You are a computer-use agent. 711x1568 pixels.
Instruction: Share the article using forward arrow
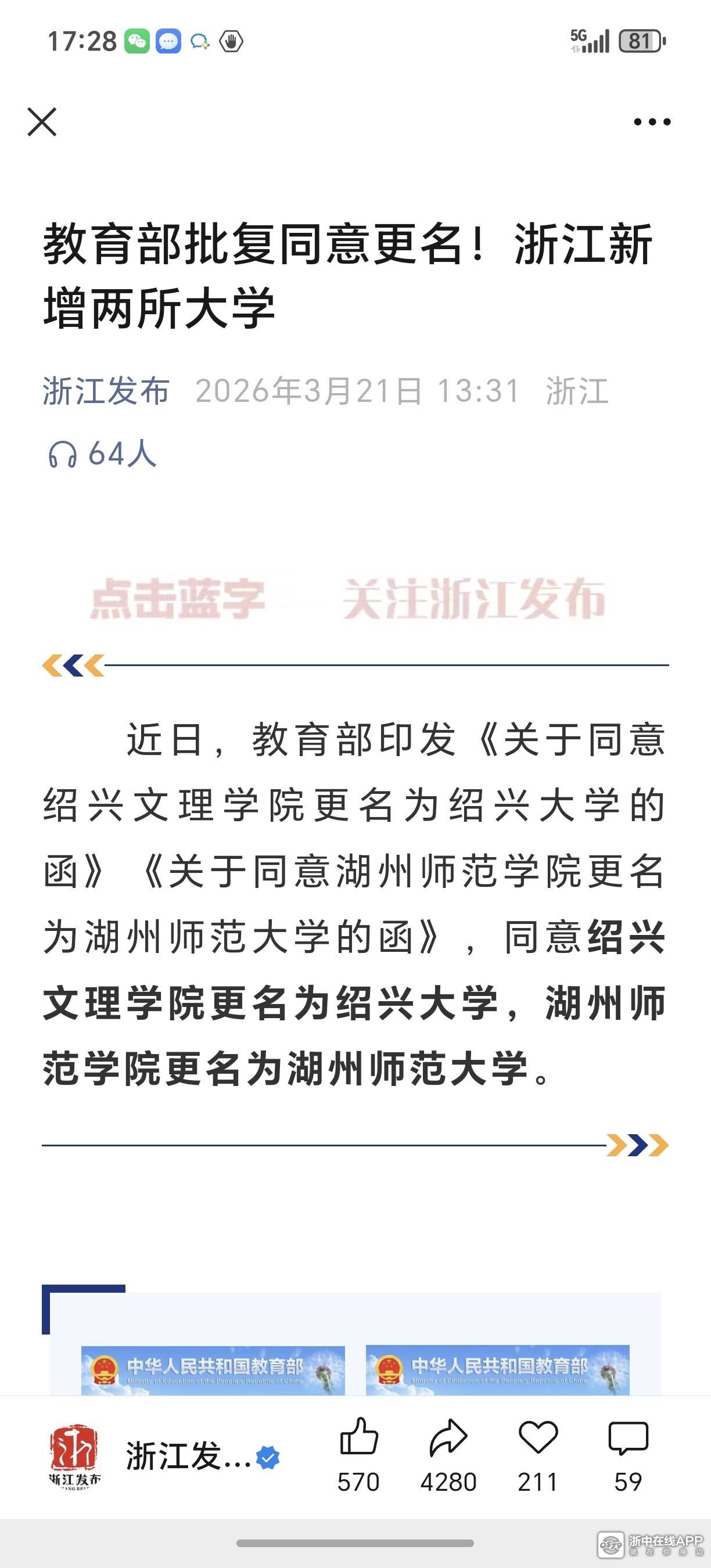point(448,1439)
